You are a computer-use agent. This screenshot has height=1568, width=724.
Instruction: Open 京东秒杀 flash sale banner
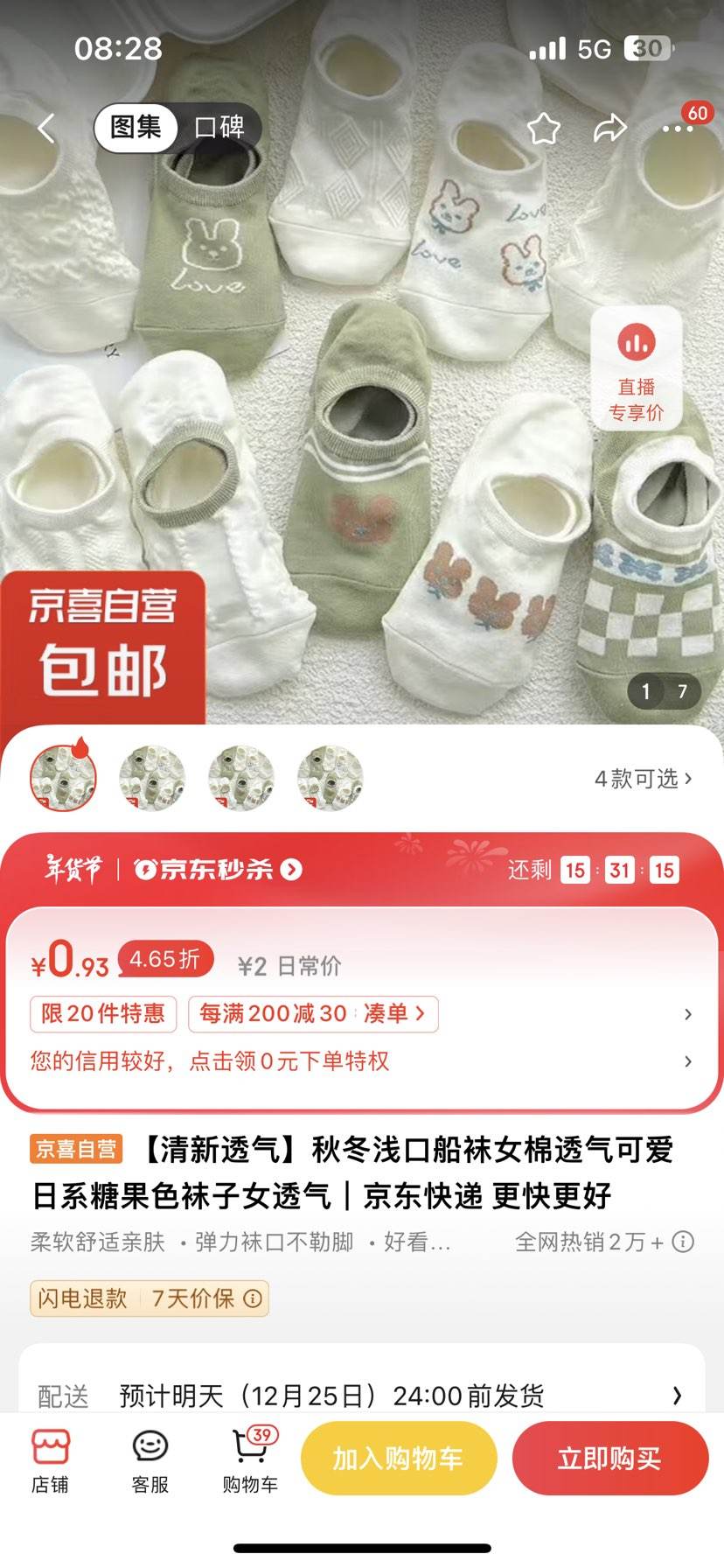[x=217, y=869]
